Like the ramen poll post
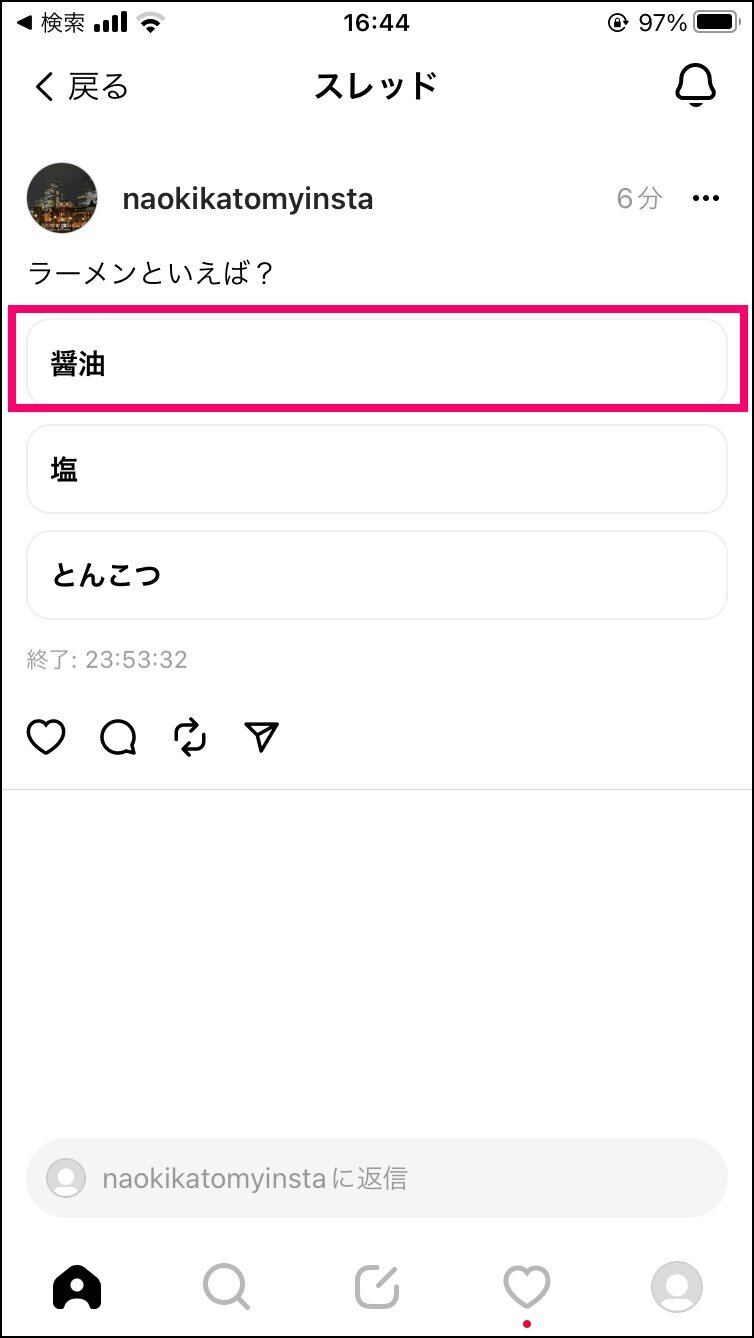 click(46, 737)
